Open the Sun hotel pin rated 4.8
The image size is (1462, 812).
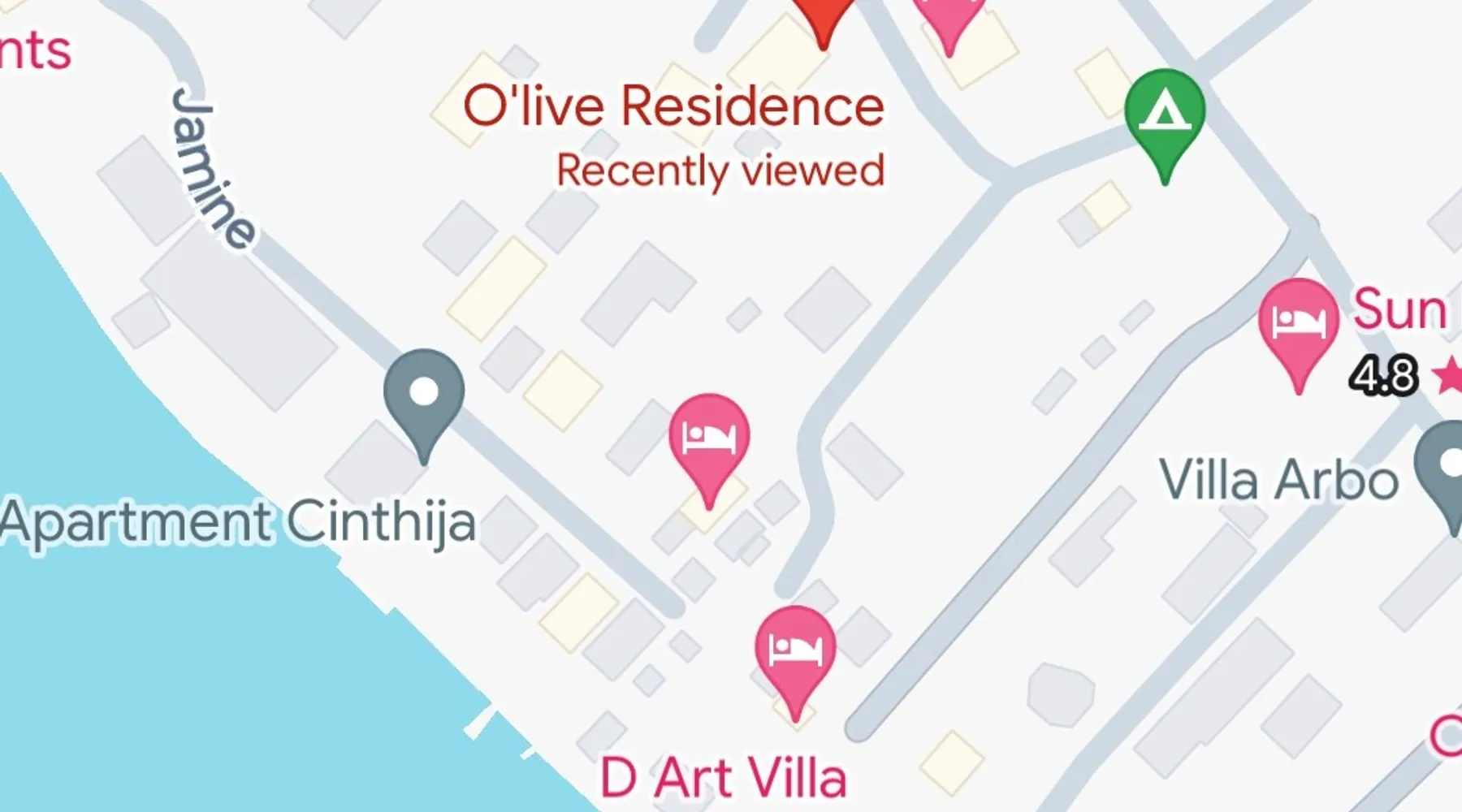click(1298, 324)
